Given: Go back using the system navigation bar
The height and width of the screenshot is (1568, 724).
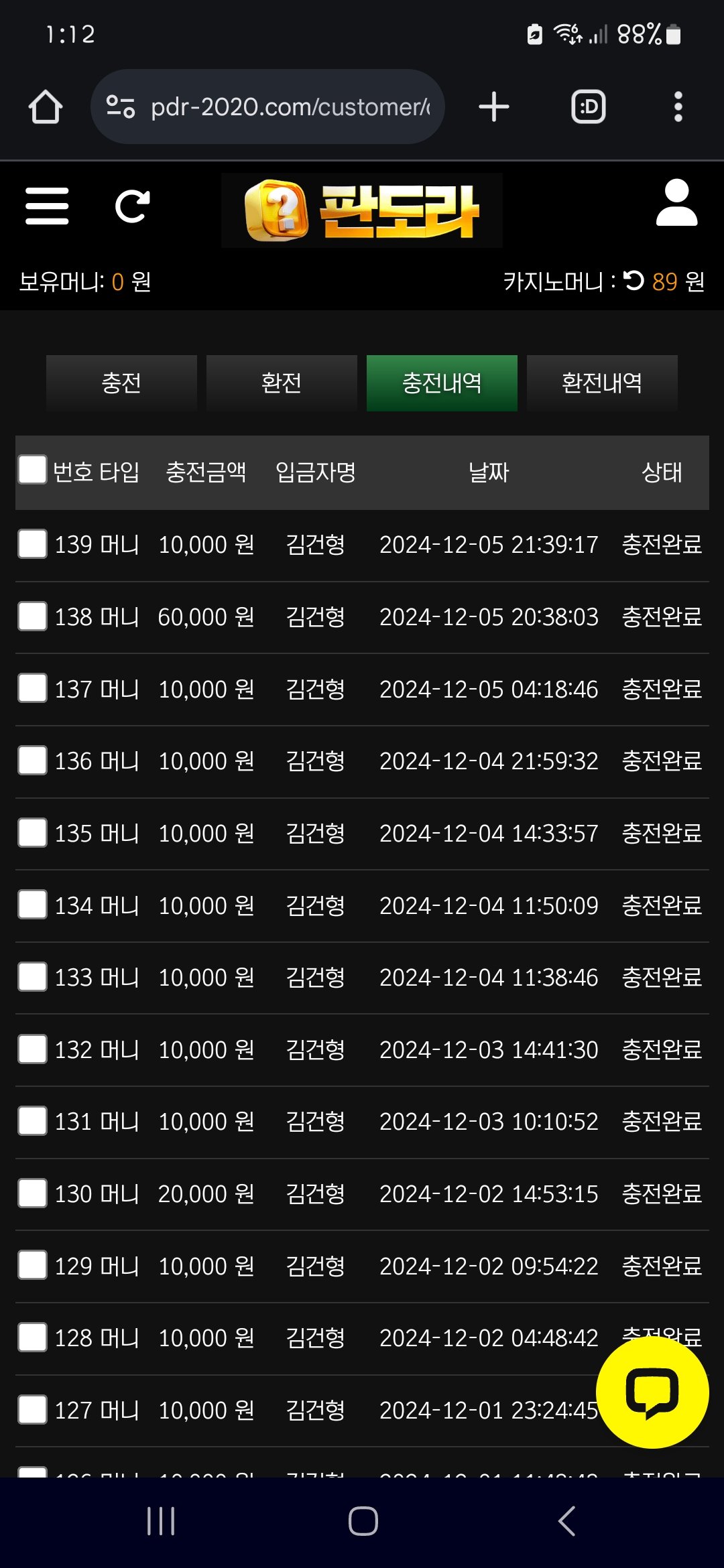Looking at the screenshot, I should (x=567, y=1521).
